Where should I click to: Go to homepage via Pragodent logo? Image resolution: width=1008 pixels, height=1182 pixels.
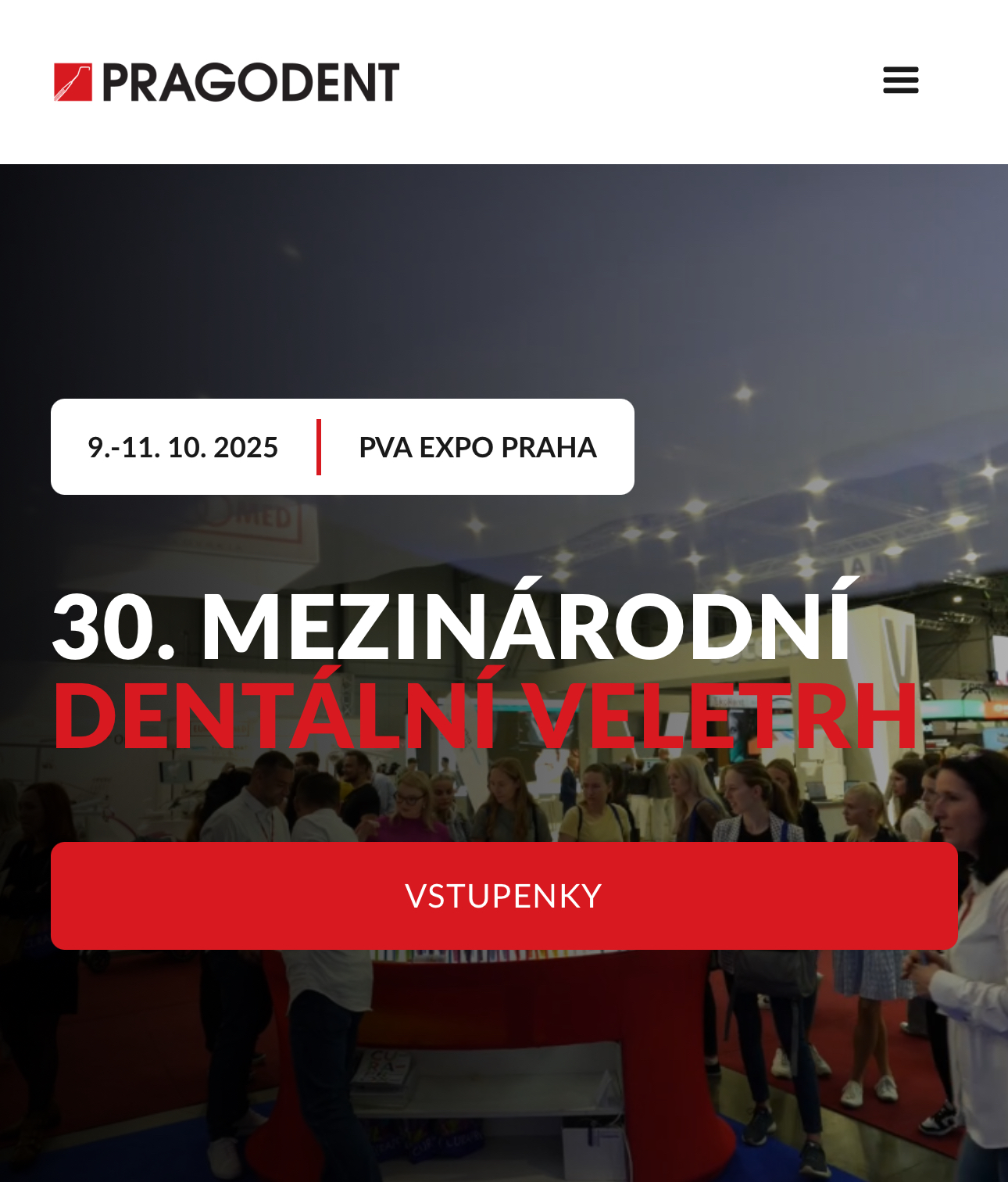tap(227, 82)
